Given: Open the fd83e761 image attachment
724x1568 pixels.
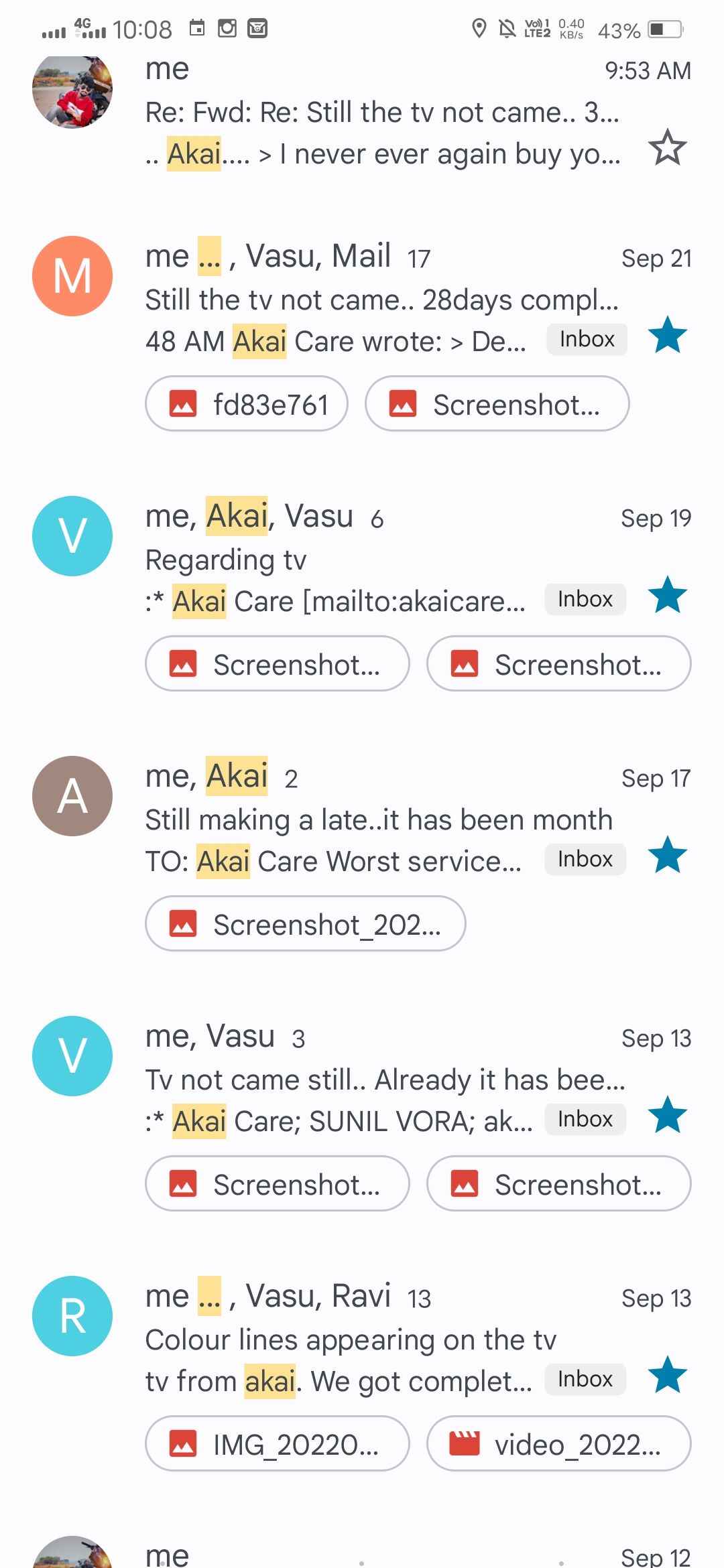Looking at the screenshot, I should pos(247,404).
